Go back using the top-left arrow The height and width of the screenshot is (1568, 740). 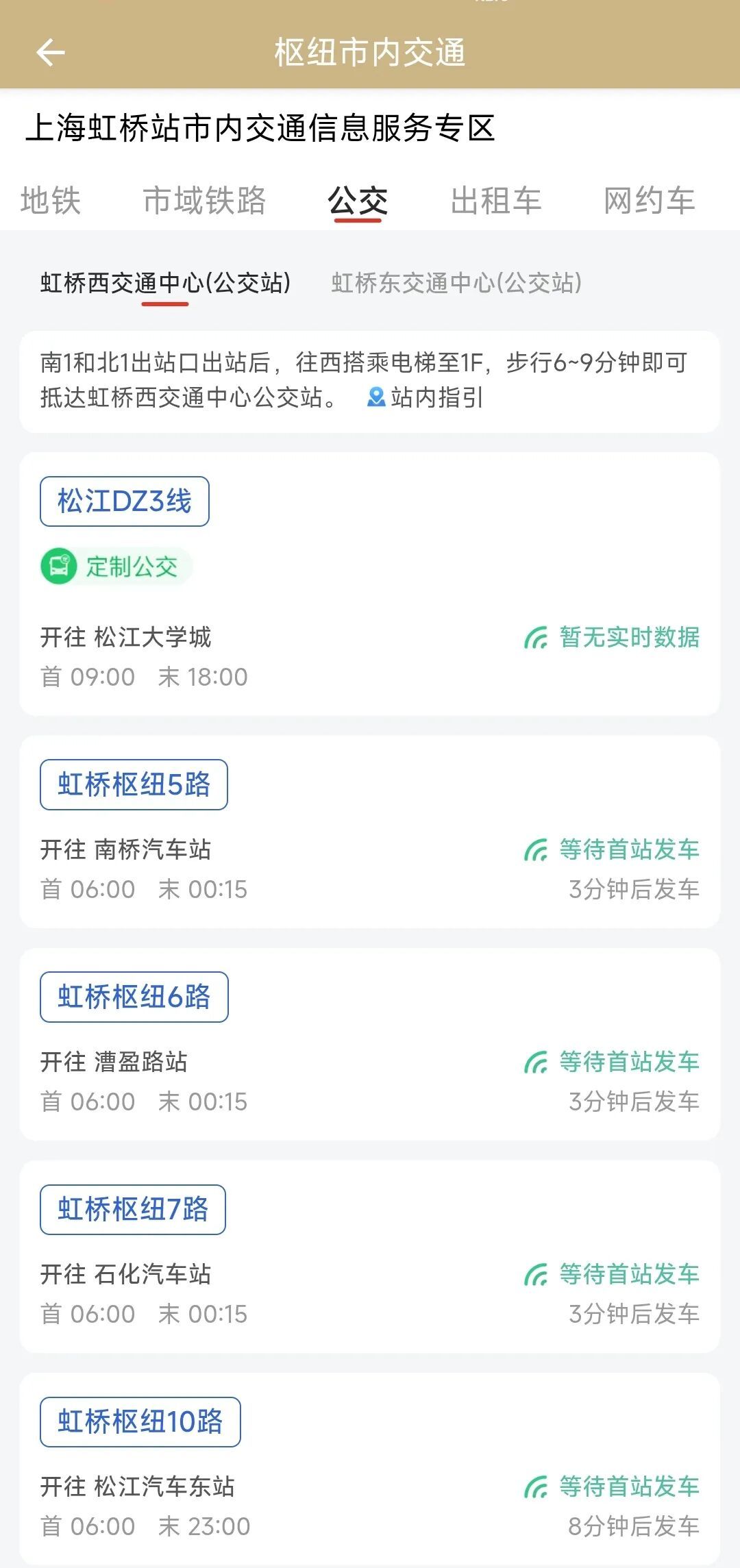[x=50, y=52]
